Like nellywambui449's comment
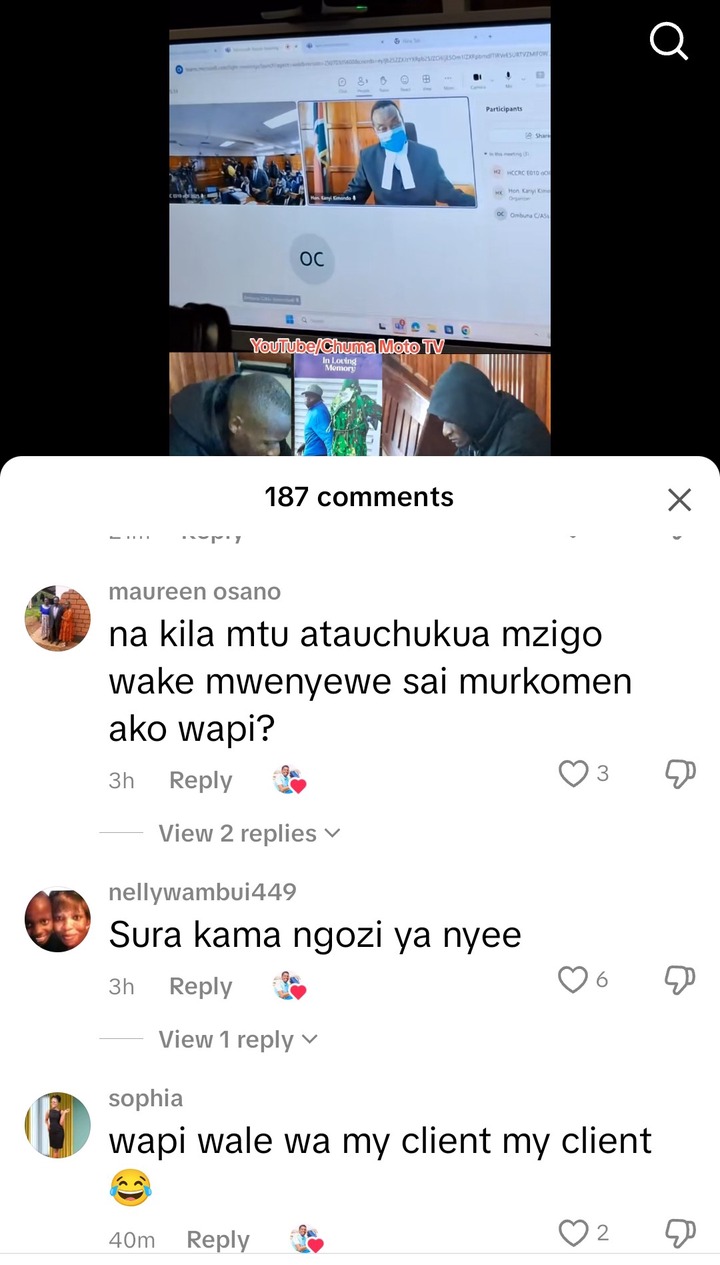This screenshot has height=1265, width=720. (573, 980)
